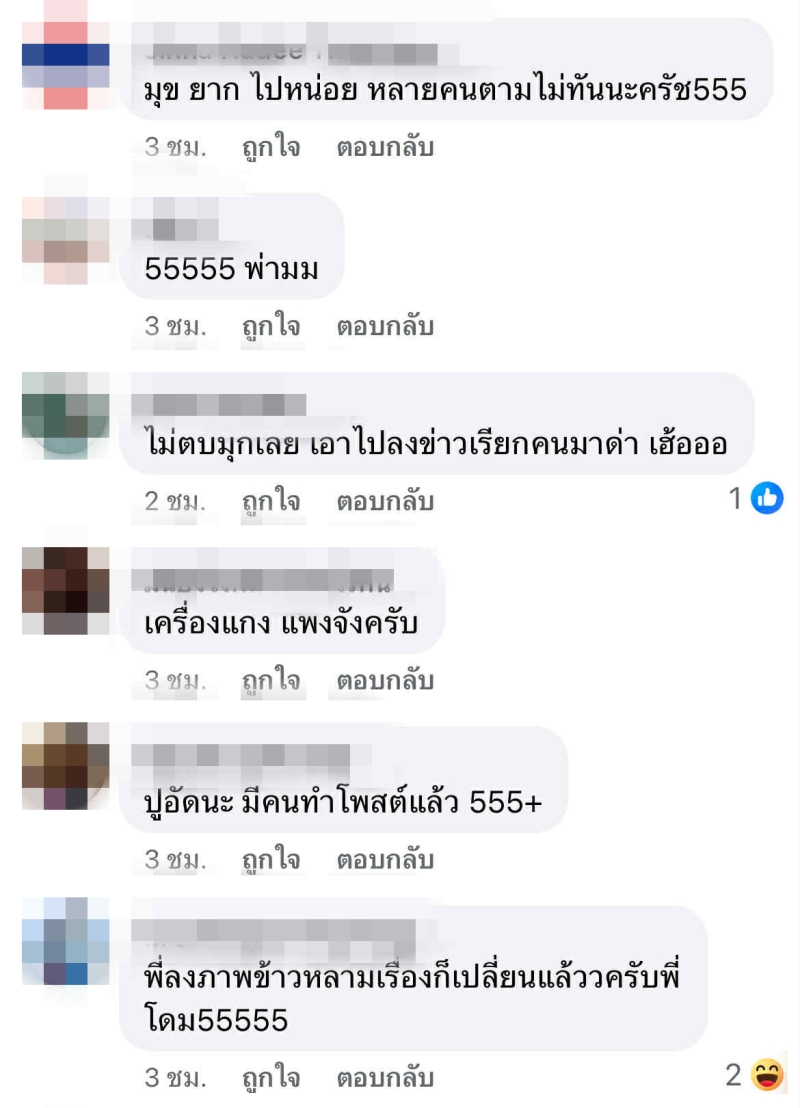Image resolution: width=800 pixels, height=1108 pixels.
Task: Like the comment 'มุข ยาก ไปหน่อย'
Action: coord(270,148)
